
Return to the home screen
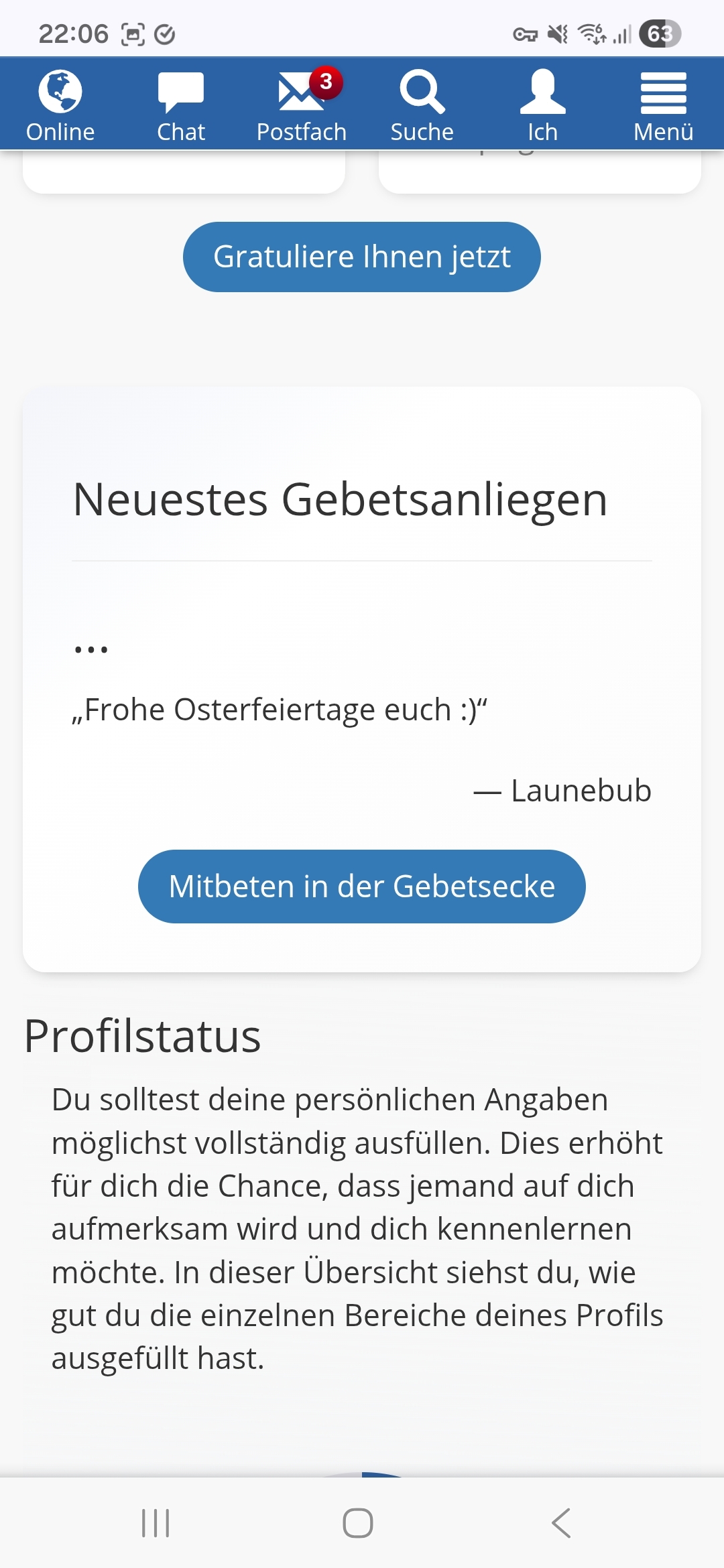[358, 1523]
